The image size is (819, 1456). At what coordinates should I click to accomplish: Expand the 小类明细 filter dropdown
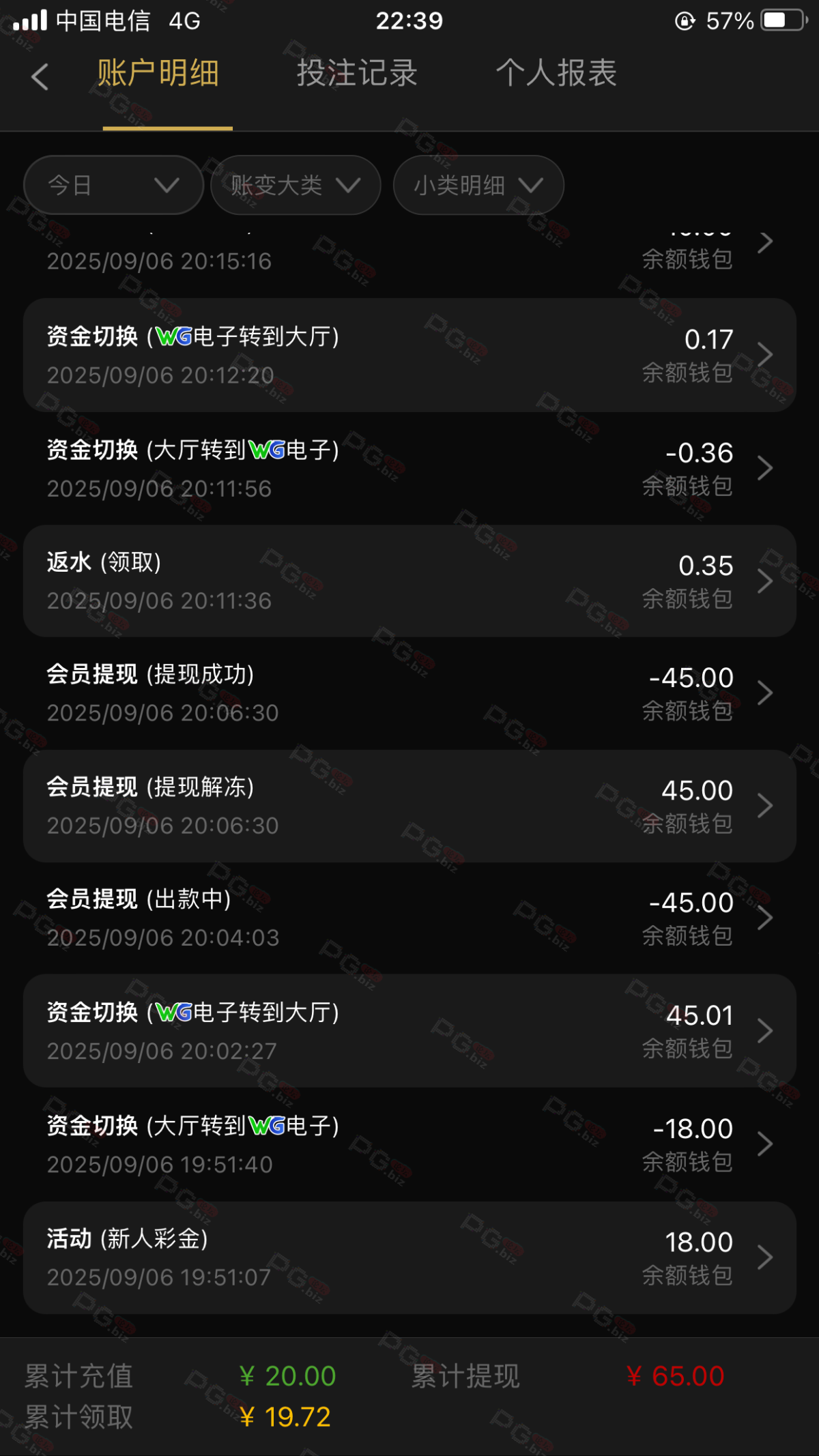pos(478,185)
